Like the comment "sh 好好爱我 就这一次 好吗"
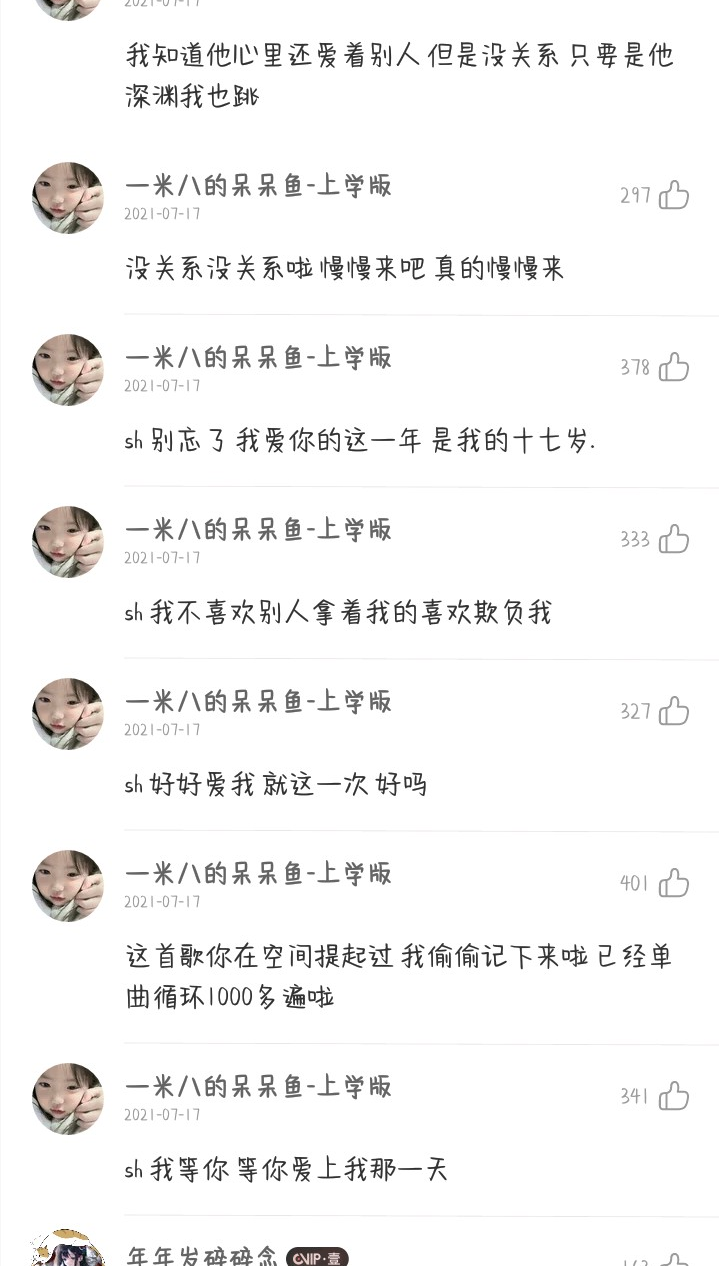719x1266 pixels. 674,711
